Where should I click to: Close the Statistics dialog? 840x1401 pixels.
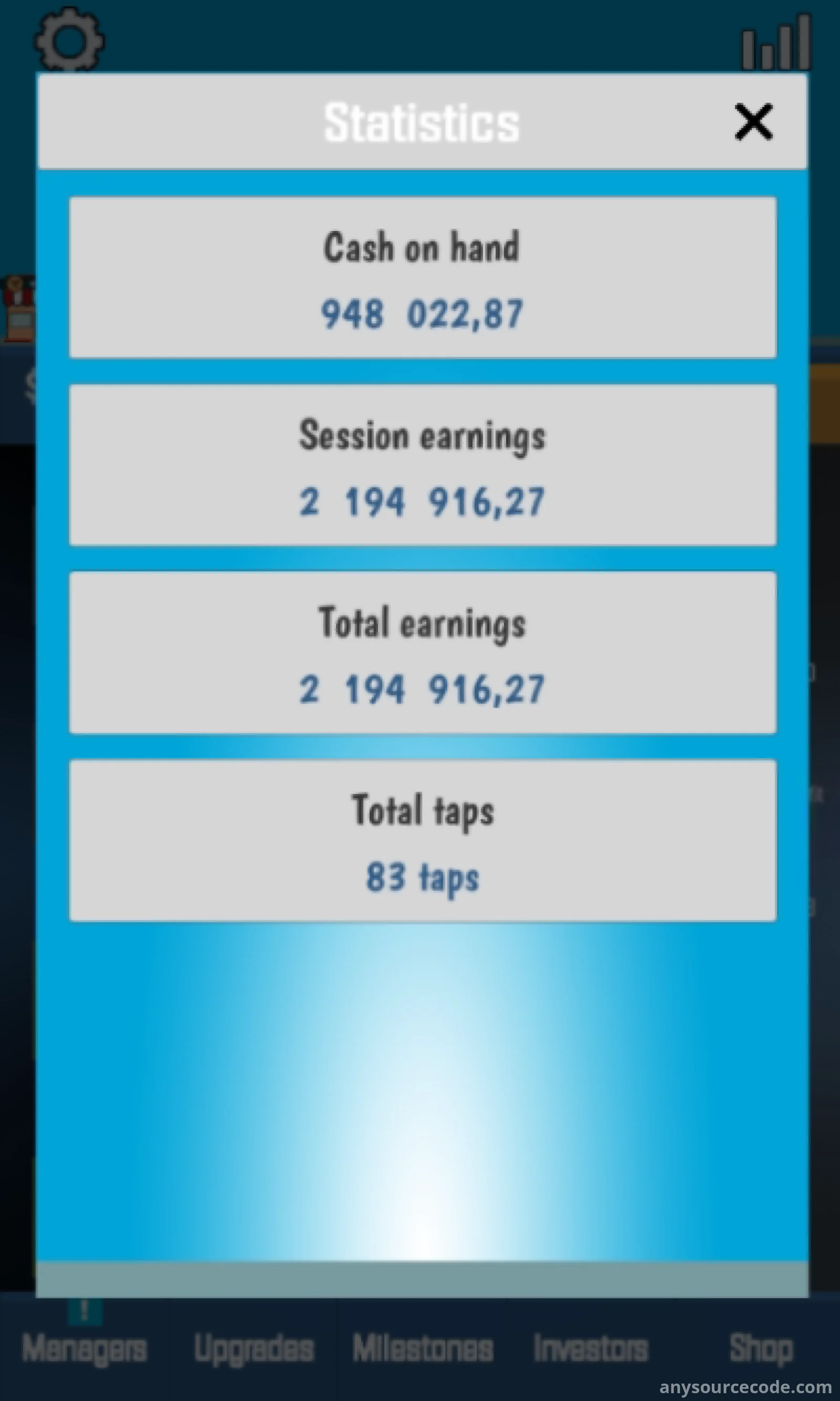pyautogui.click(x=753, y=121)
